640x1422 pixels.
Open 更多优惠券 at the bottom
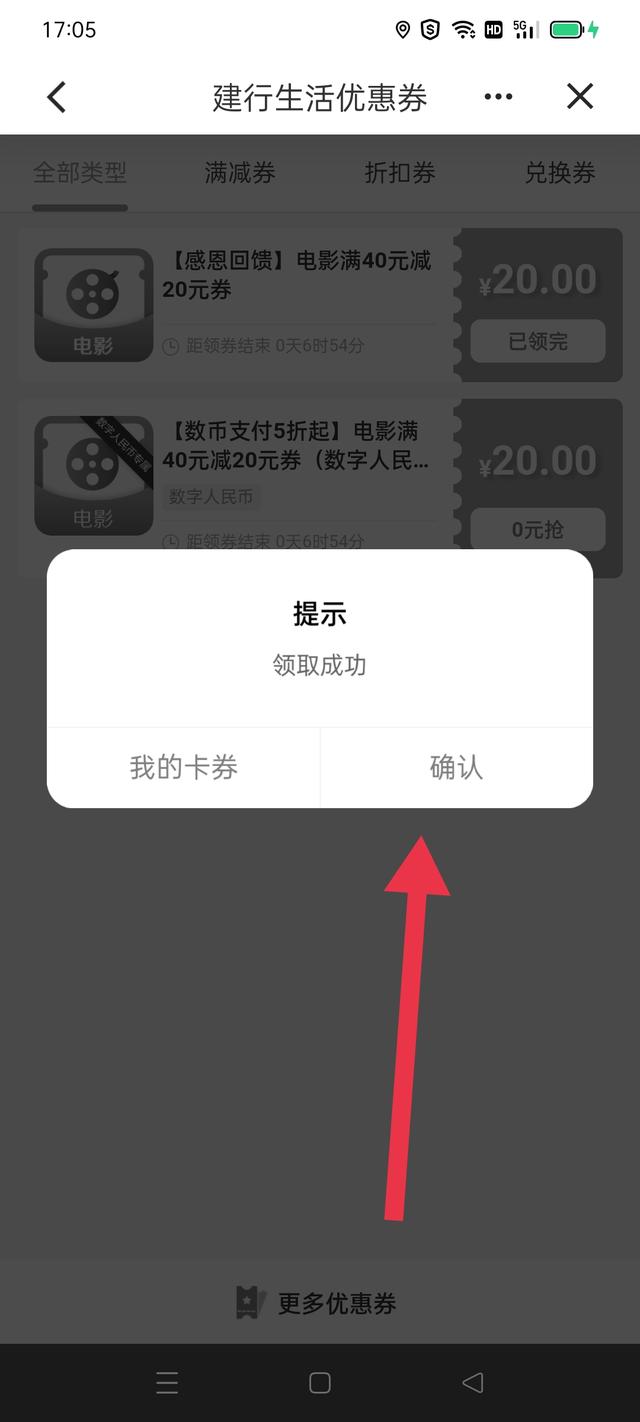pyautogui.click(x=318, y=1303)
